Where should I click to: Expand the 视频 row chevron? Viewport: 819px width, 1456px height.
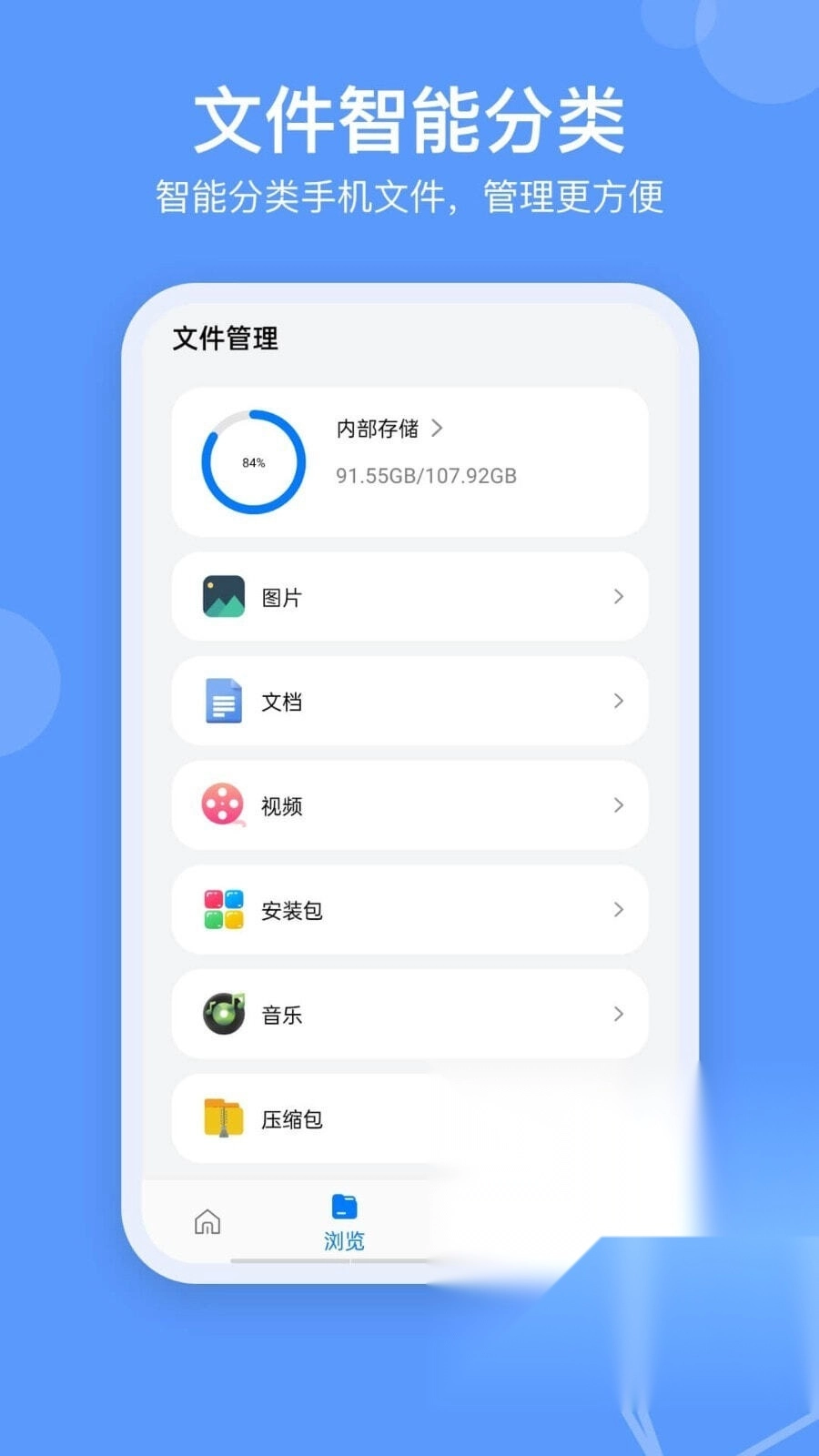pos(620,805)
